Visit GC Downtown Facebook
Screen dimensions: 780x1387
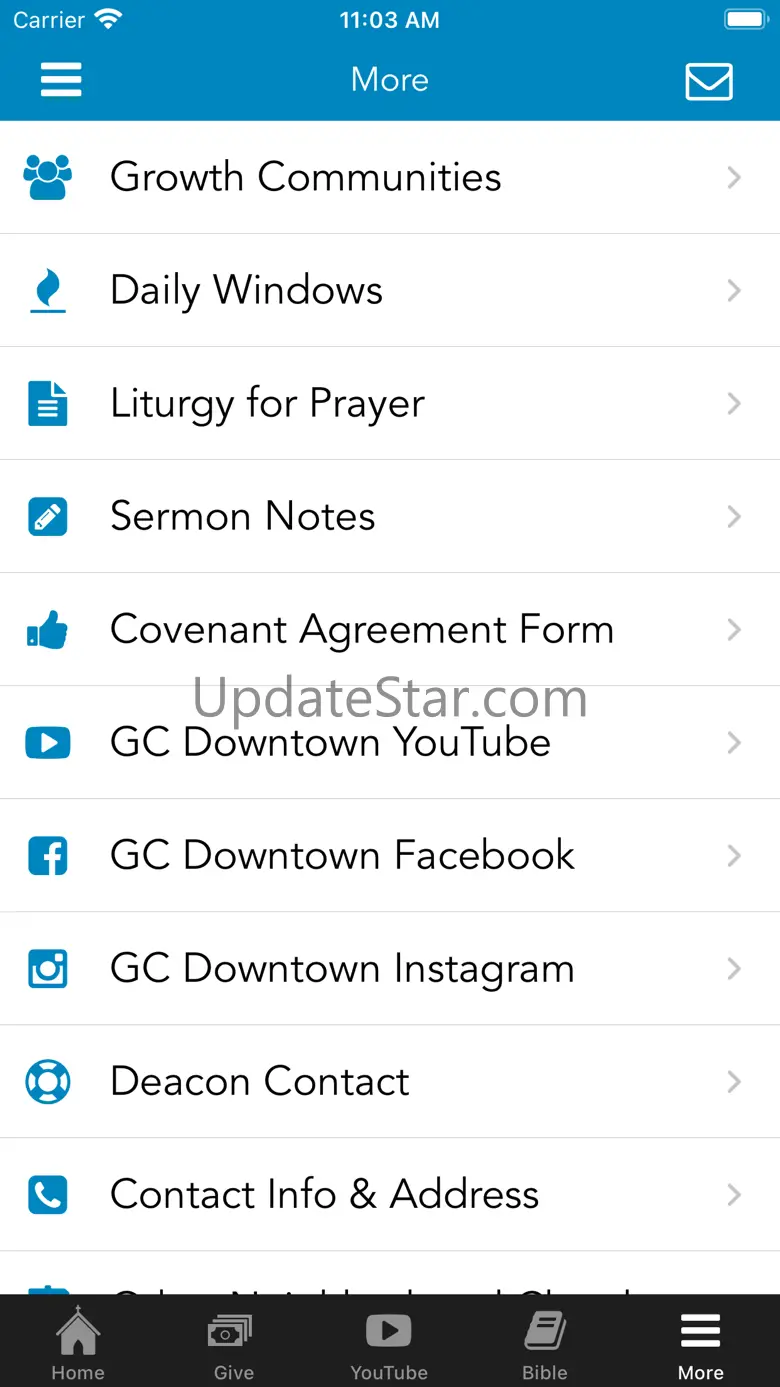(390, 856)
